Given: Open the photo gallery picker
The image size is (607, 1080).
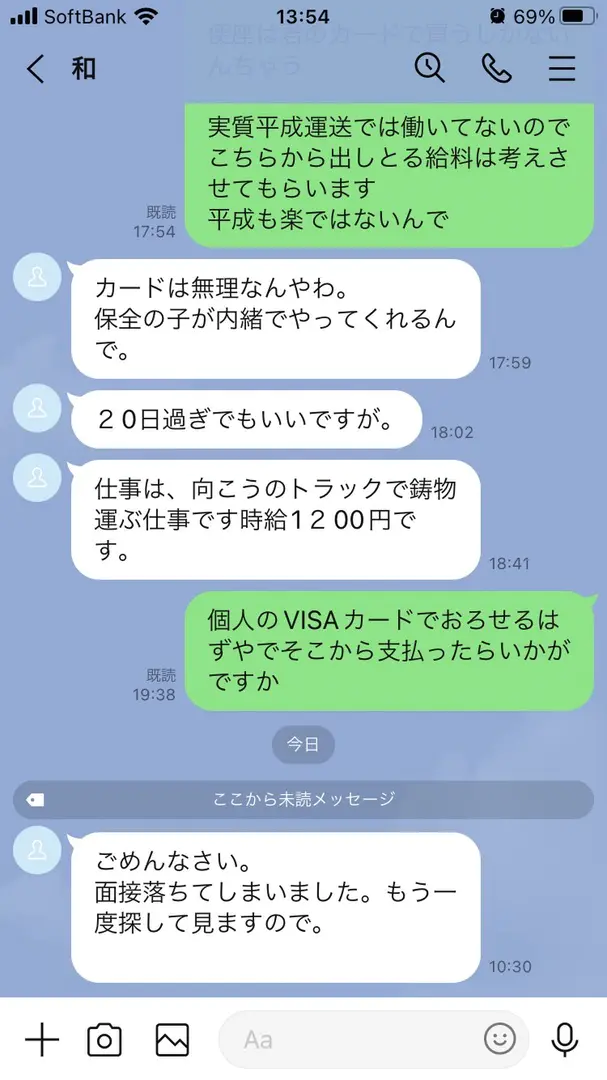Looking at the screenshot, I should [172, 1039].
